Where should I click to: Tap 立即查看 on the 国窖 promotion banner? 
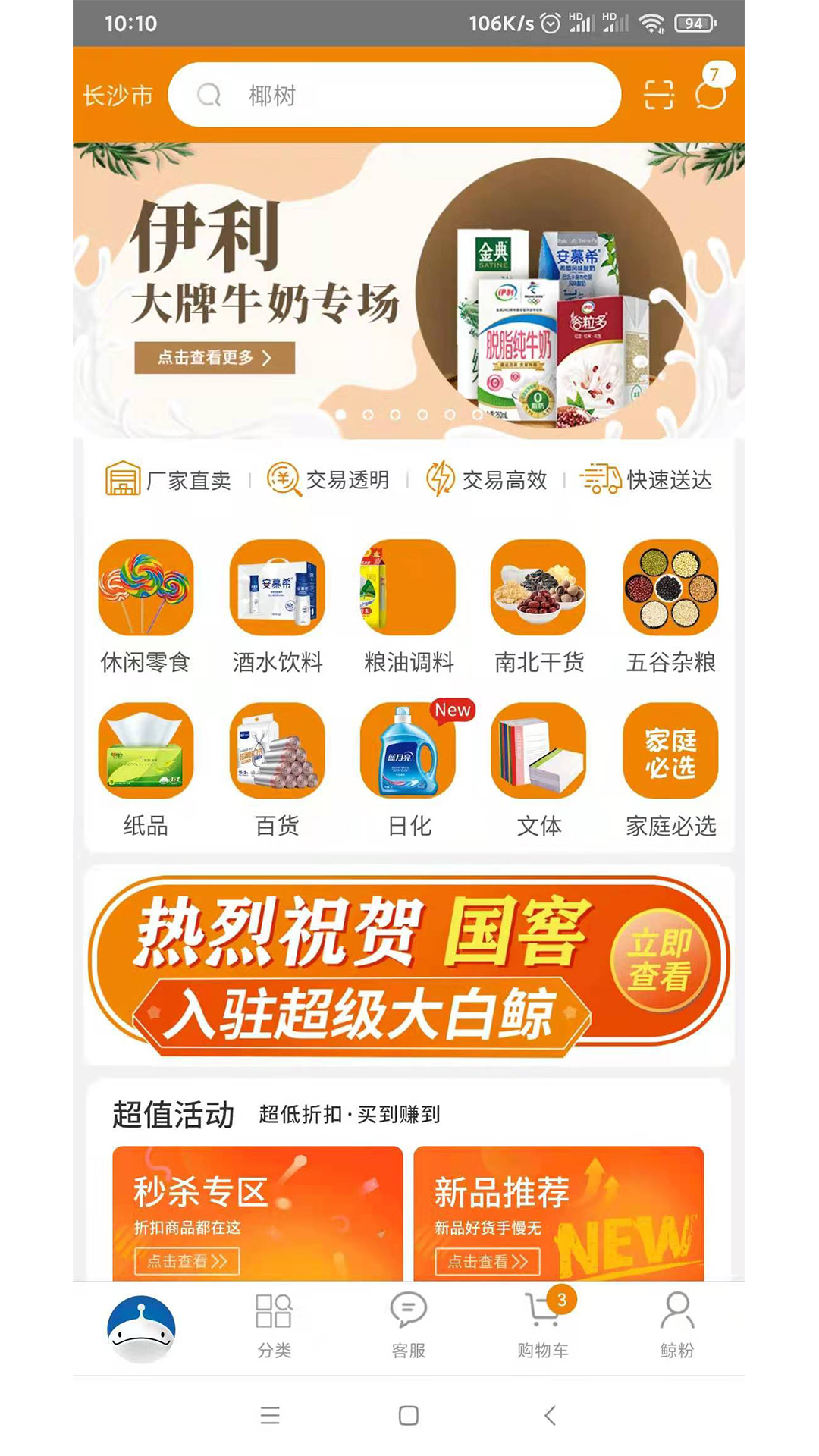coord(659,958)
